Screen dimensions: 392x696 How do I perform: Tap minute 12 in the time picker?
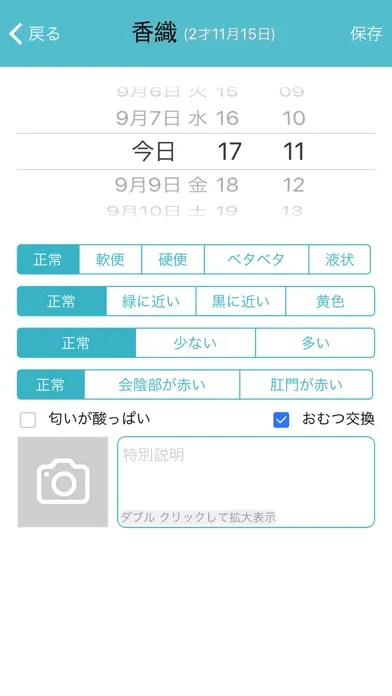(293, 185)
